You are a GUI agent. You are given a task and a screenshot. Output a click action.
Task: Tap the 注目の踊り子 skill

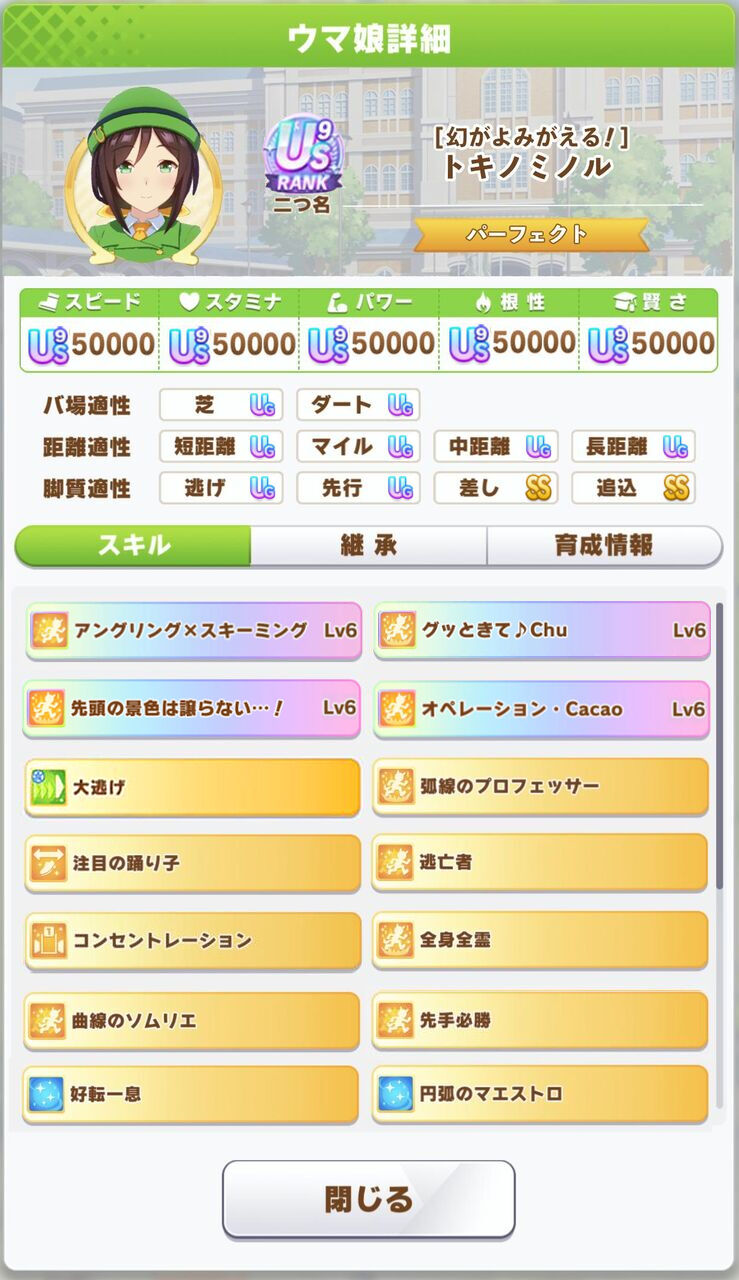[193, 863]
